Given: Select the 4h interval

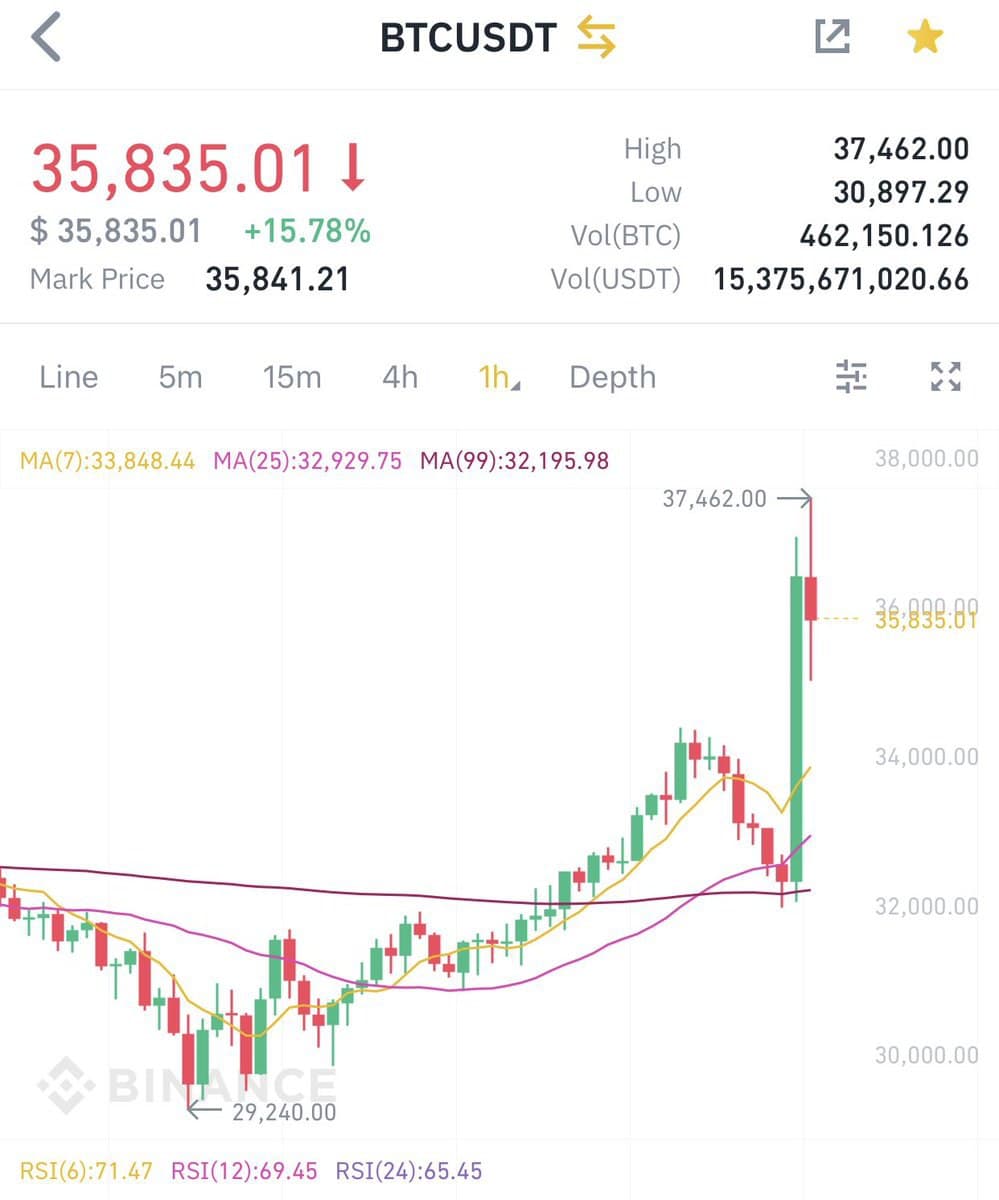Looking at the screenshot, I should pos(400,377).
